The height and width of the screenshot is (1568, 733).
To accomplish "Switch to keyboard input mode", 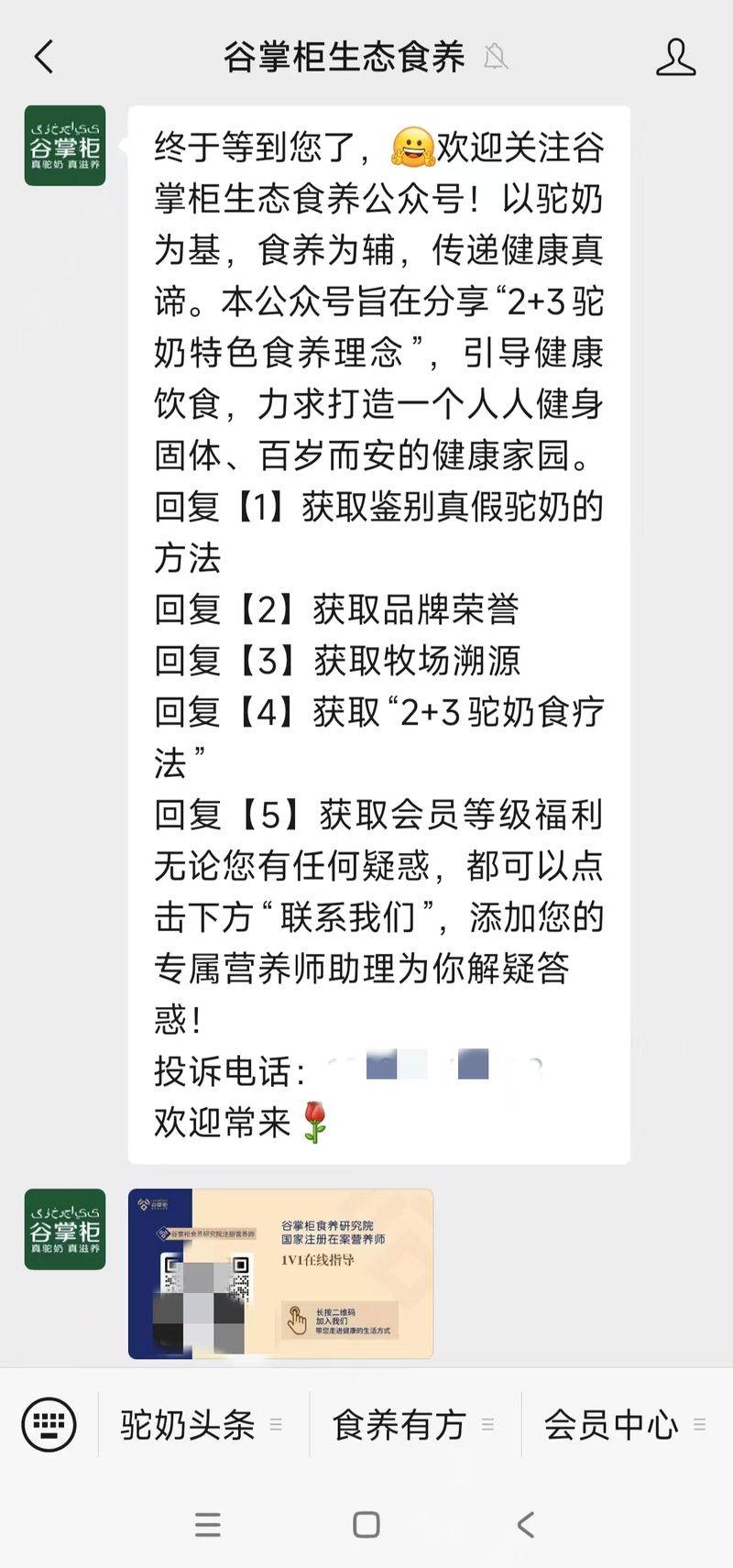I will pos(49,1424).
